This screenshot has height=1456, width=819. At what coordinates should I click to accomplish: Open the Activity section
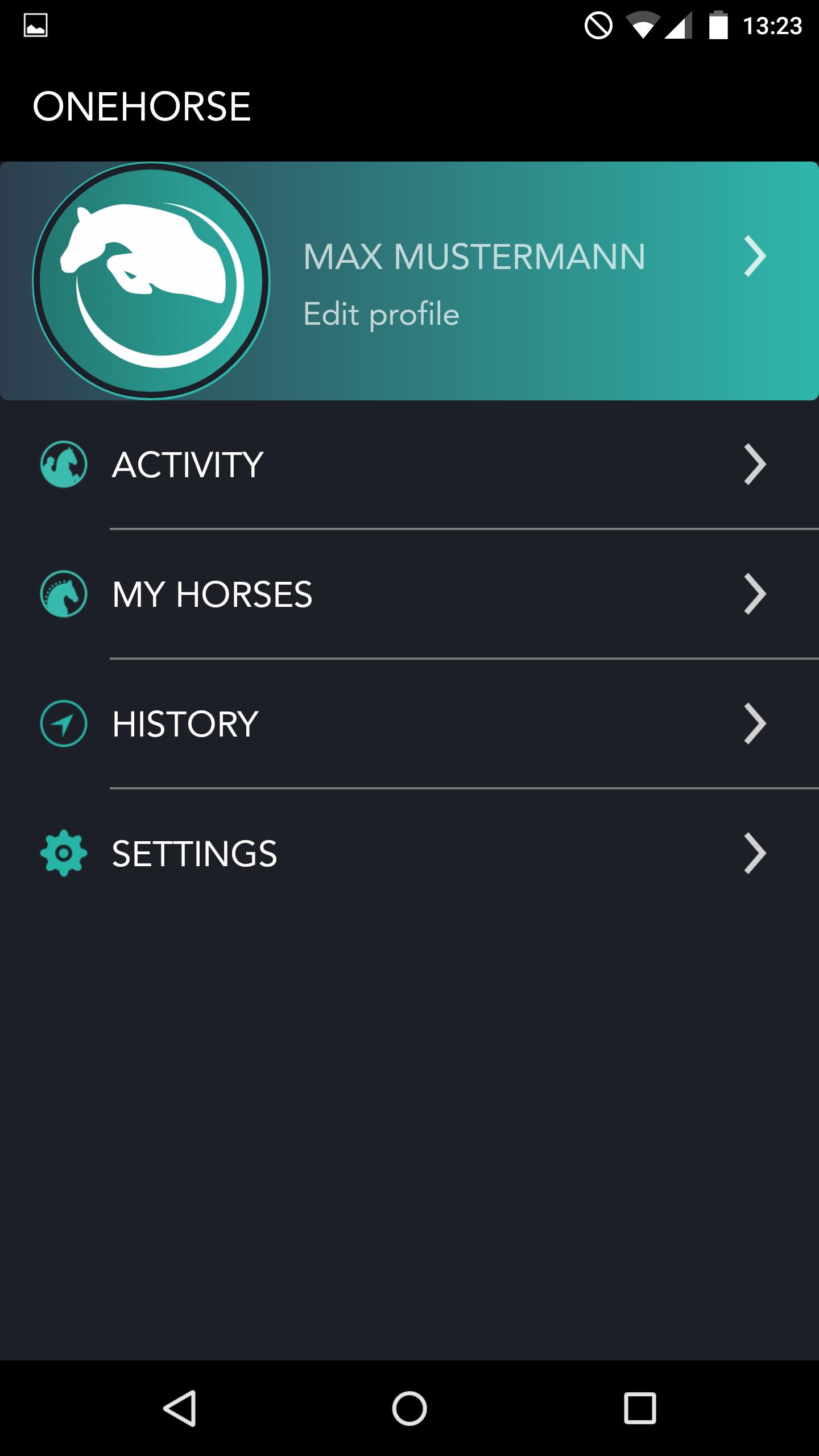tap(409, 465)
